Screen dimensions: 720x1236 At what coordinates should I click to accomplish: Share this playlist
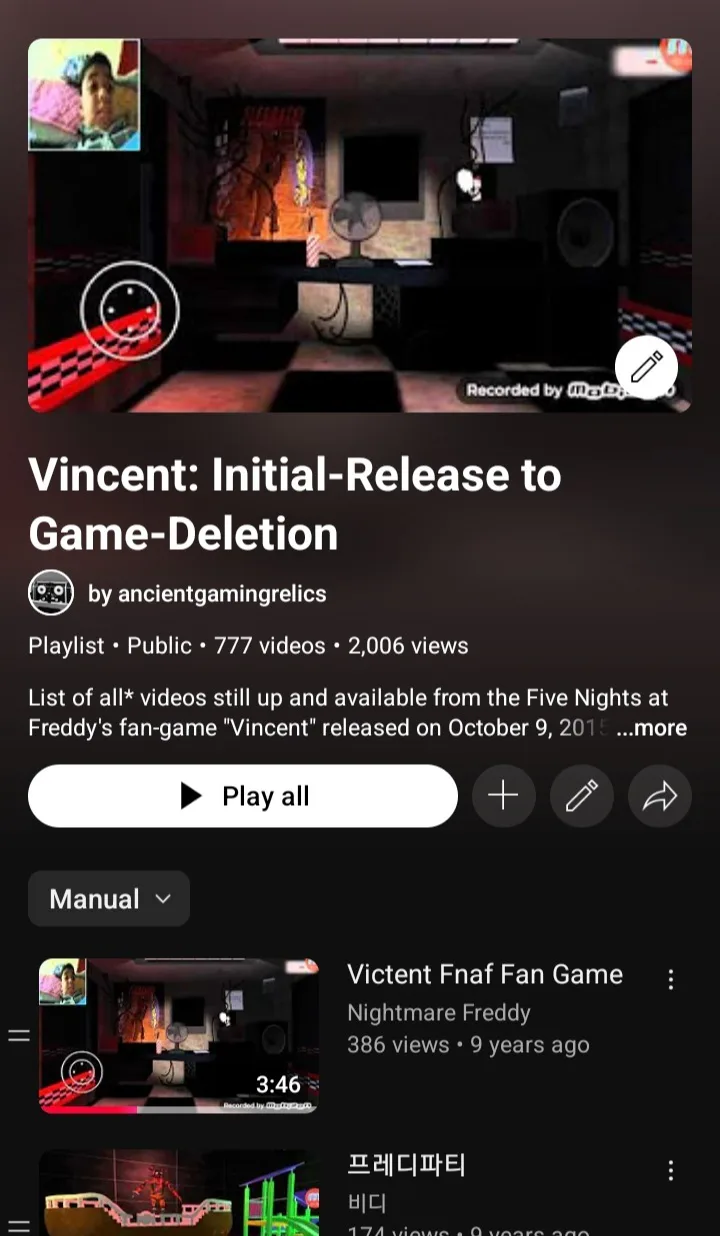tap(660, 796)
